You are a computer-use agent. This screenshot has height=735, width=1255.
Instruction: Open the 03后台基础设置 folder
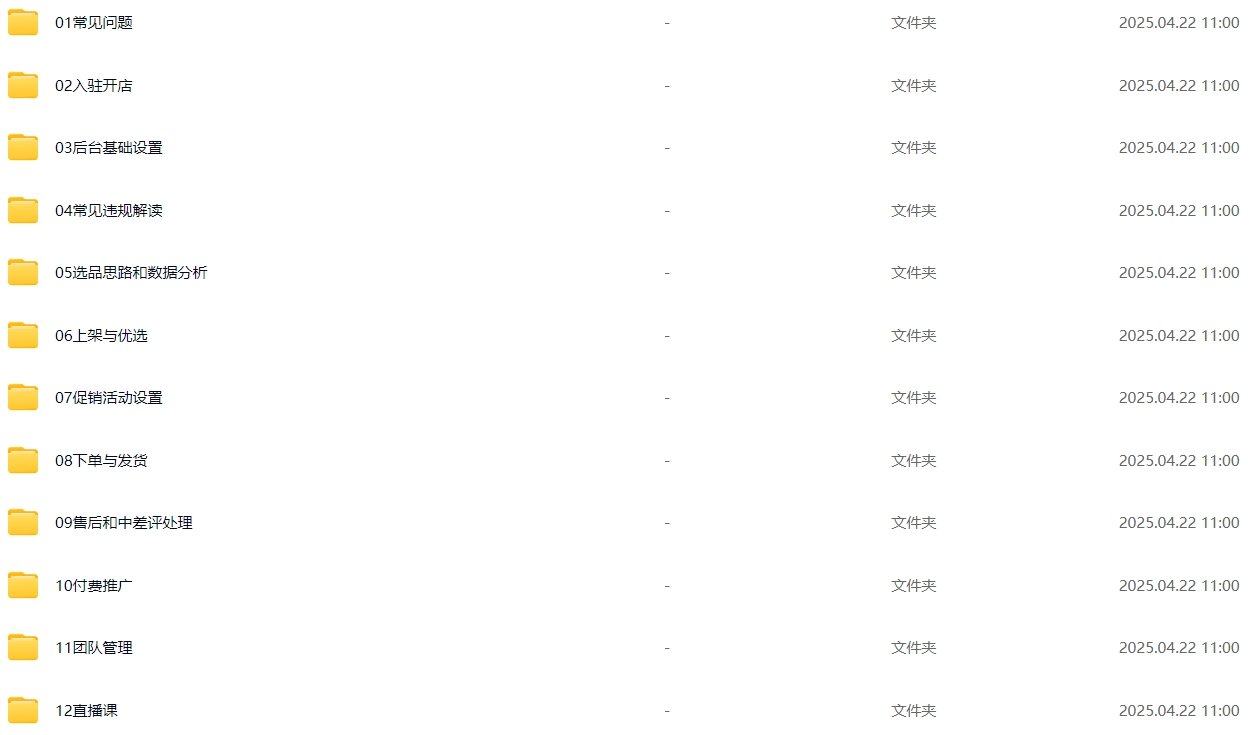tap(108, 148)
